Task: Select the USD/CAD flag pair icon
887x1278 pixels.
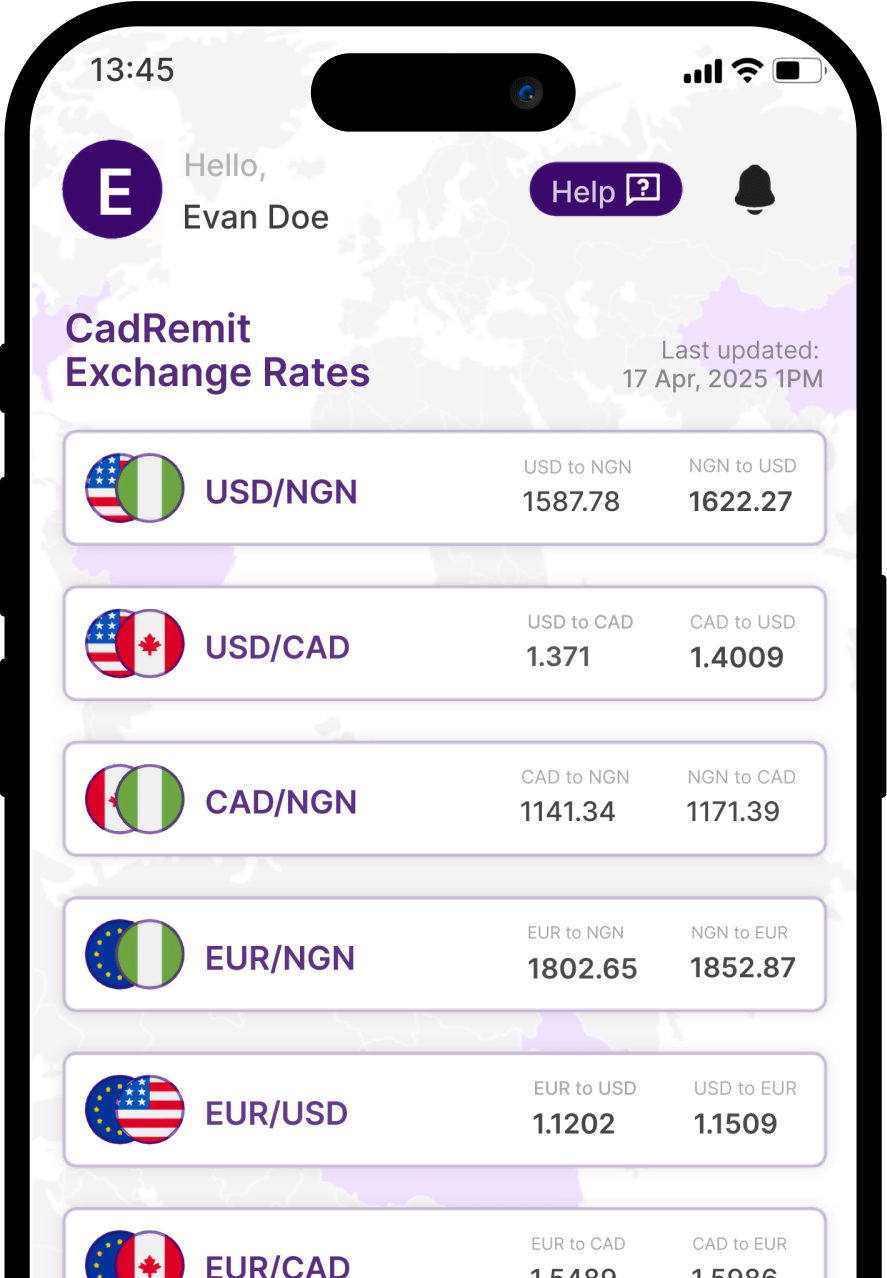Action: [134, 644]
